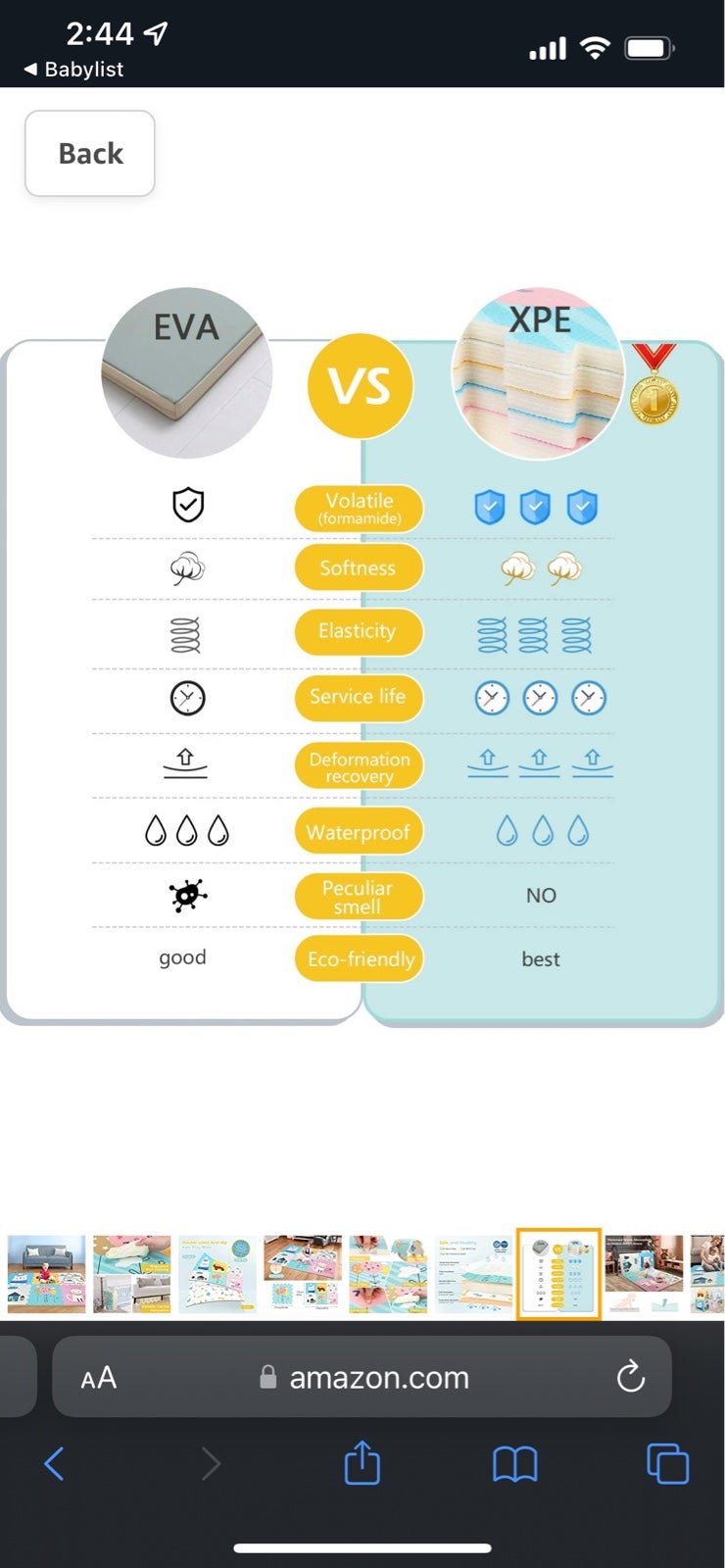Open Safari bookmarks

pos(515,1465)
